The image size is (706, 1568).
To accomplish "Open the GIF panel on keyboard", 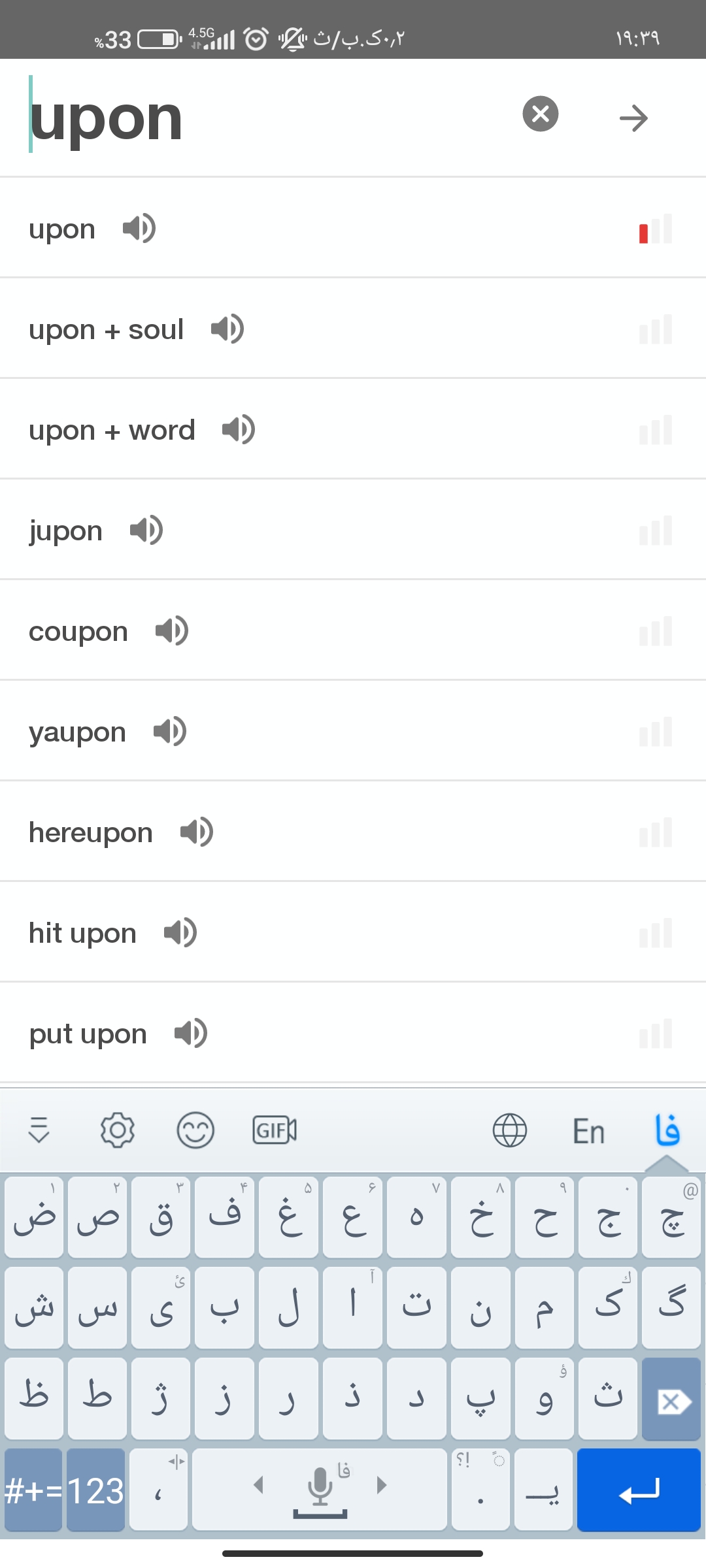I will click(x=275, y=1130).
